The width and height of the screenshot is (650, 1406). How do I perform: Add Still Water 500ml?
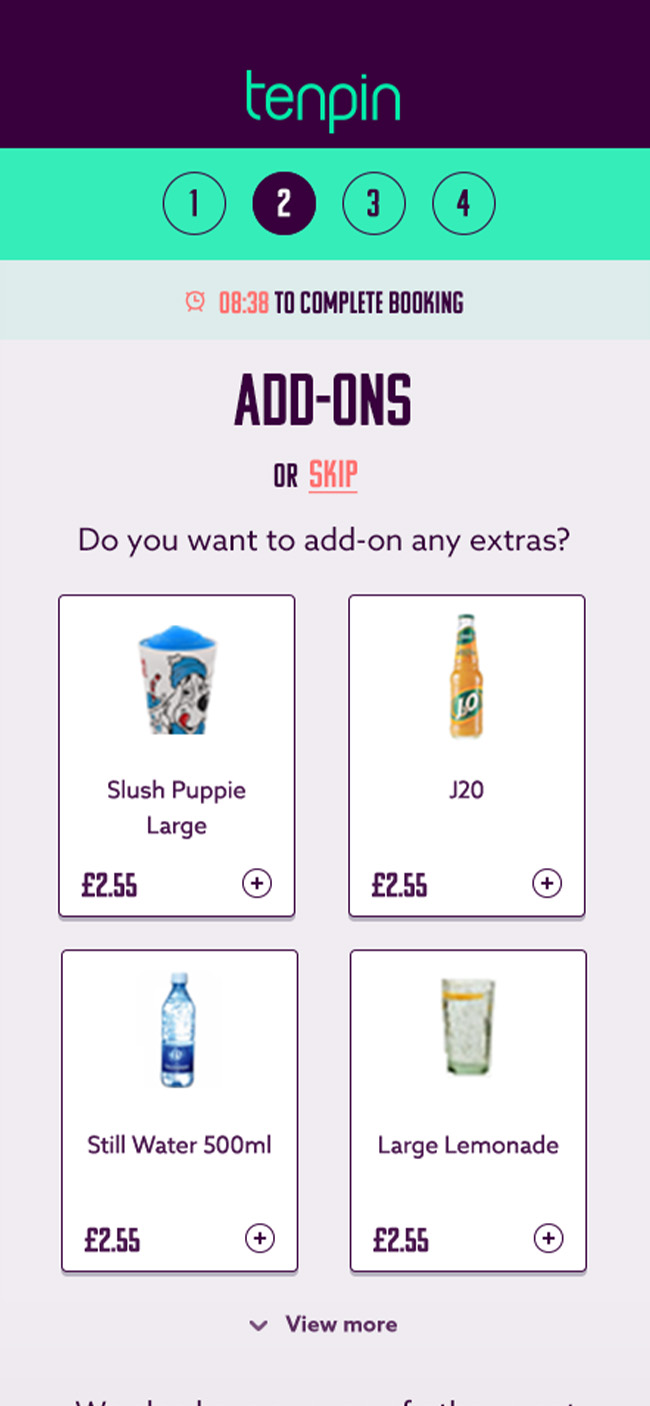pyautogui.click(x=260, y=1239)
